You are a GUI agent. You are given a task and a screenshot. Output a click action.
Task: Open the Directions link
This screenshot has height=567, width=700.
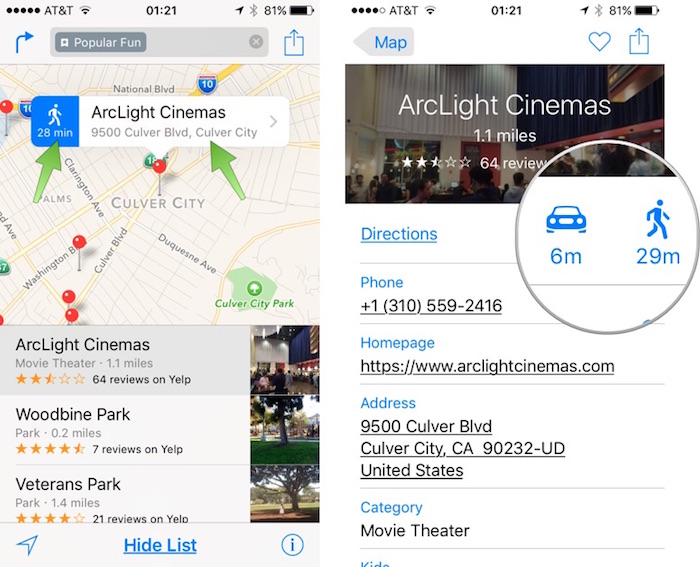(398, 234)
